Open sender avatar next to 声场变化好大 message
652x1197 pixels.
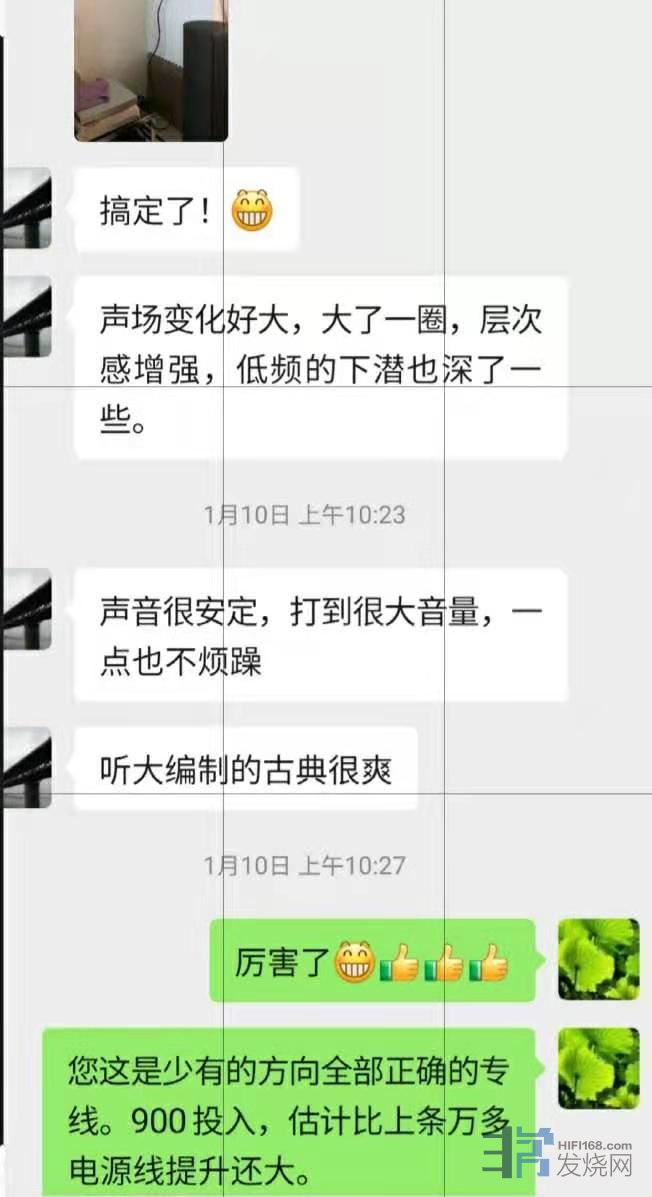click(x=27, y=317)
